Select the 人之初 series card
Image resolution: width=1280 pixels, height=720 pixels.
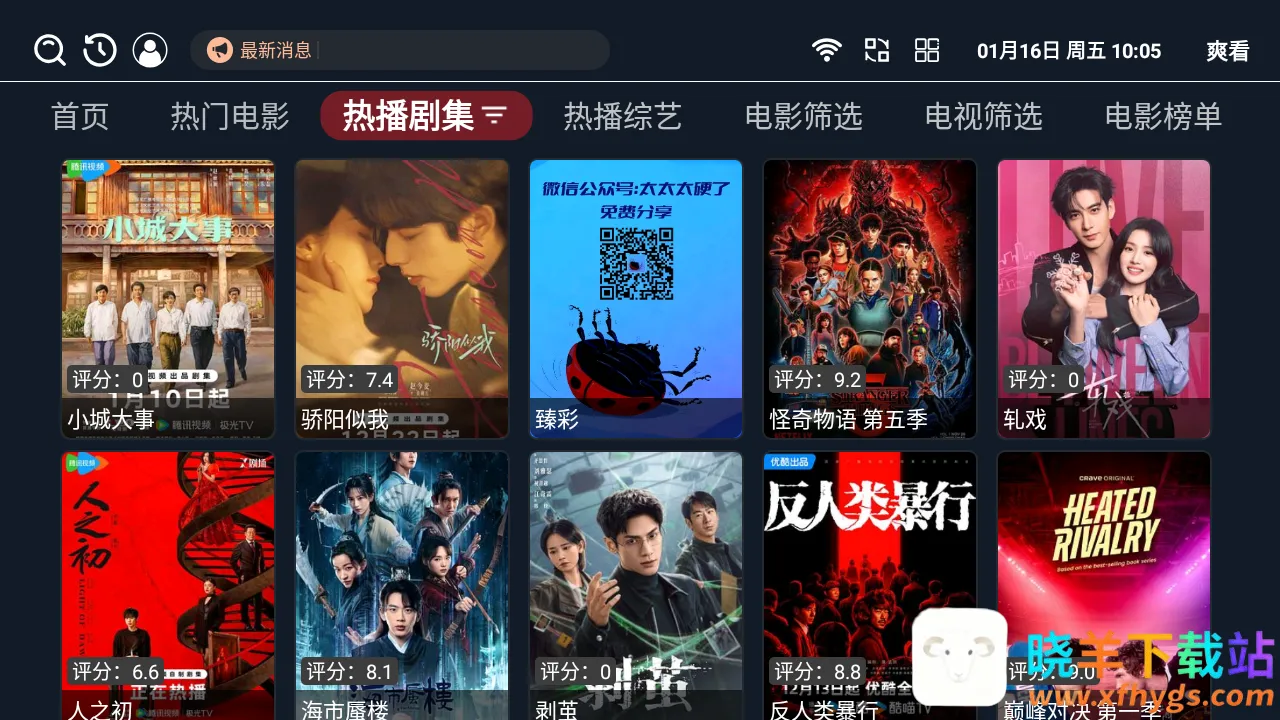tap(168, 585)
